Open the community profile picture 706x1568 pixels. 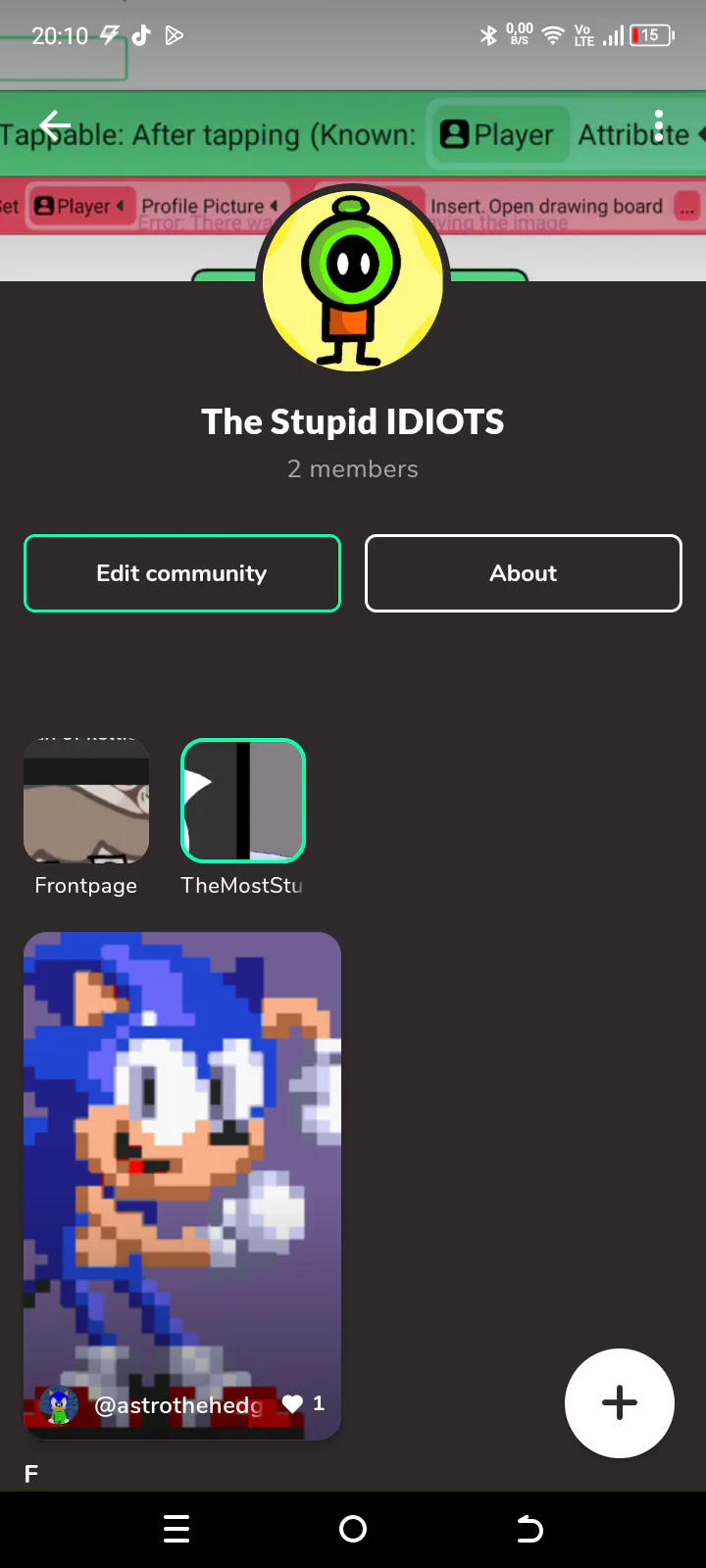click(x=353, y=280)
